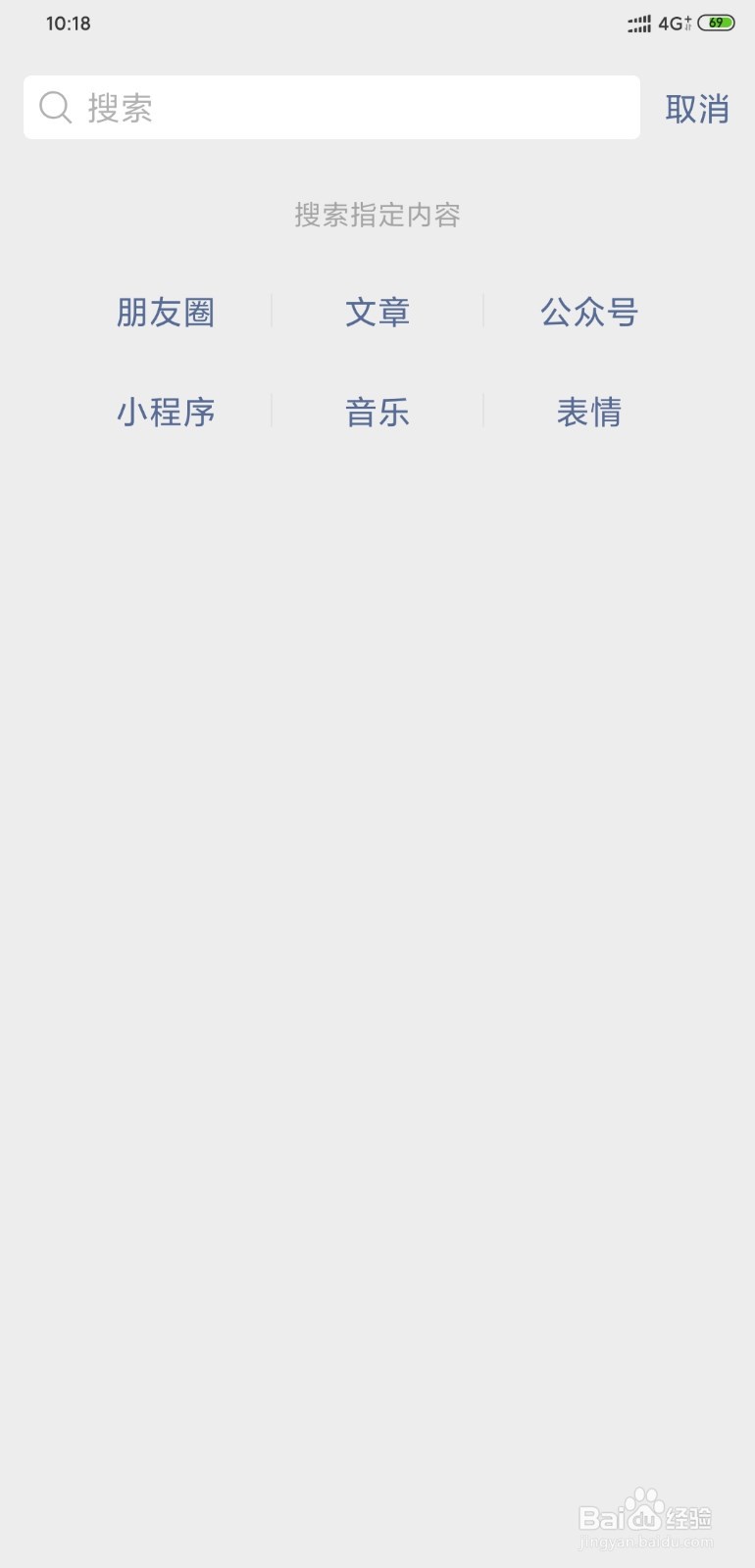Screen dimensions: 755x1568
Task: Select 表情 search category
Action: [589, 413]
